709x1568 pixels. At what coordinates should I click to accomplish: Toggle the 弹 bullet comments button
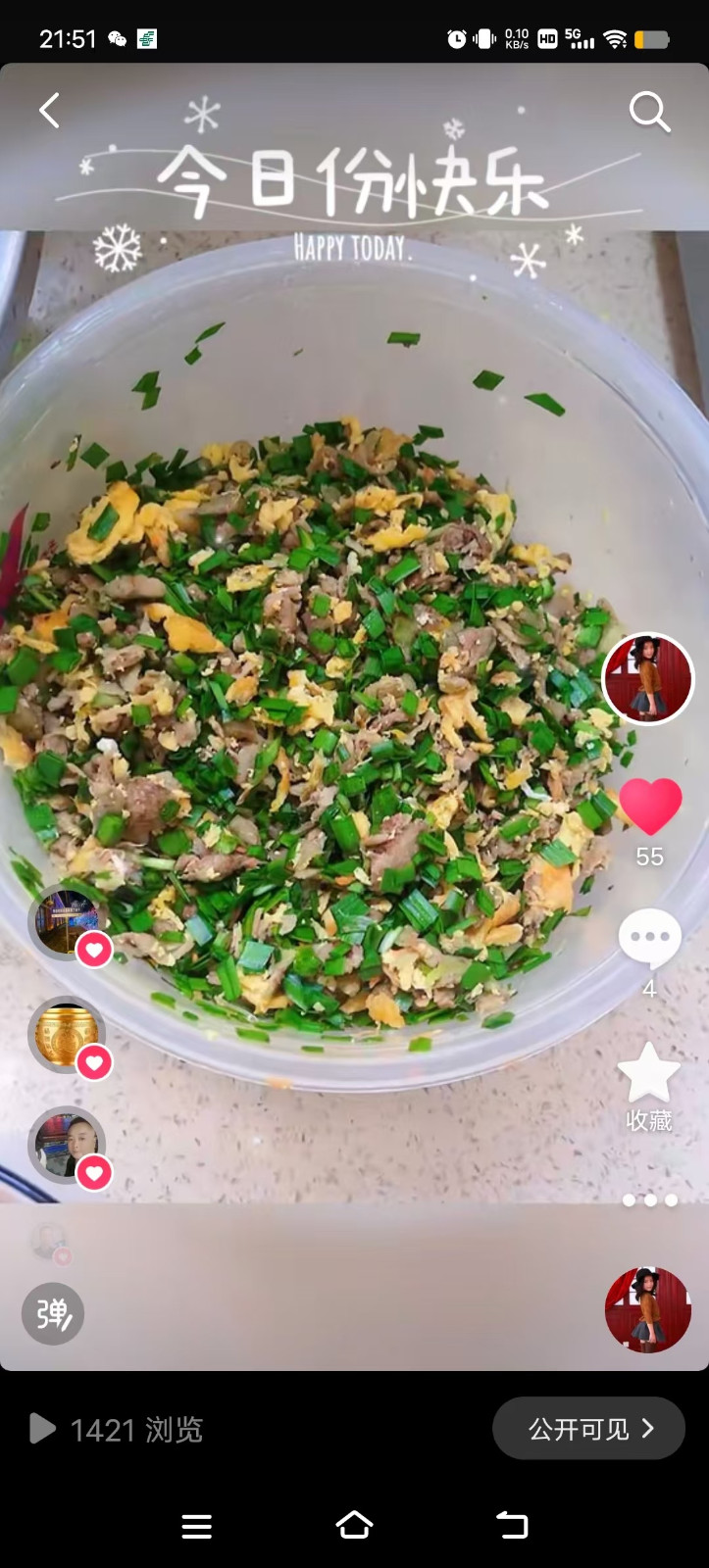pyautogui.click(x=53, y=1313)
